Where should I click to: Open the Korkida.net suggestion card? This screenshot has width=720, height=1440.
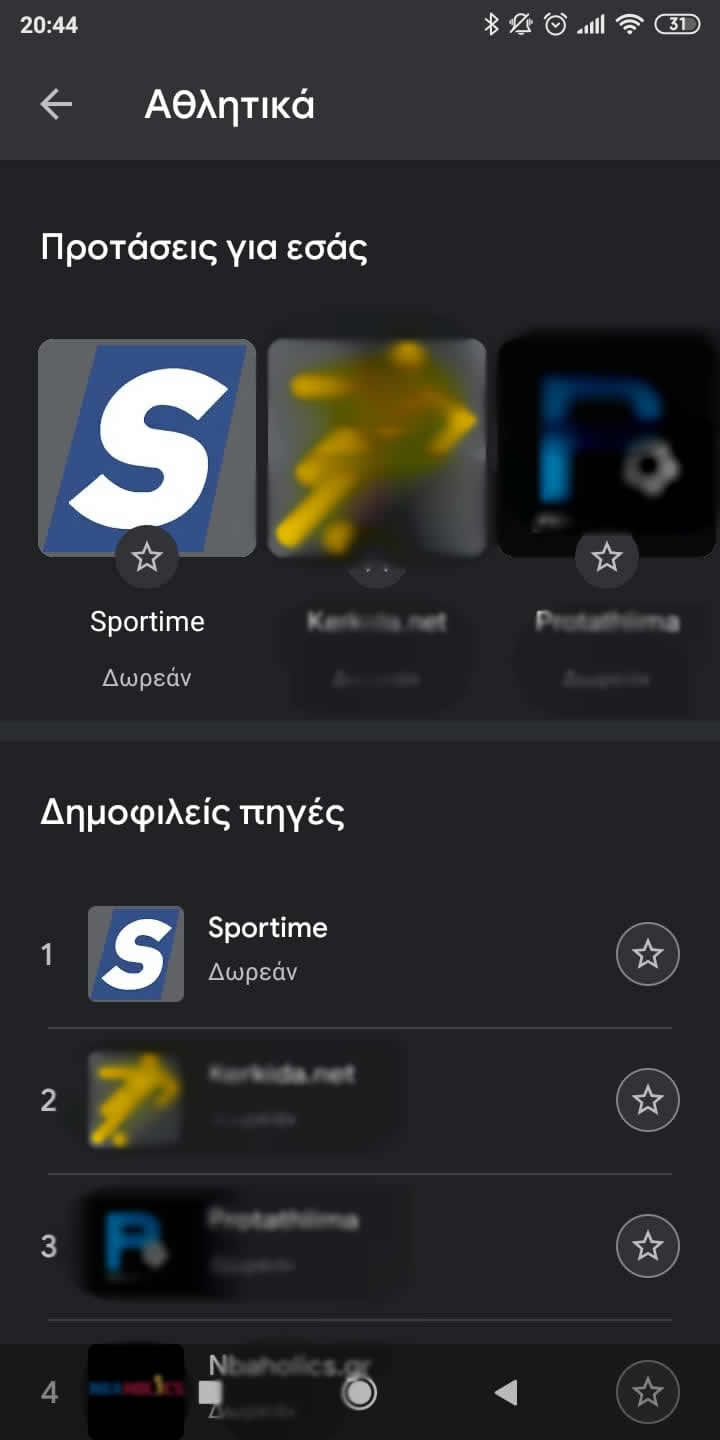[377, 447]
